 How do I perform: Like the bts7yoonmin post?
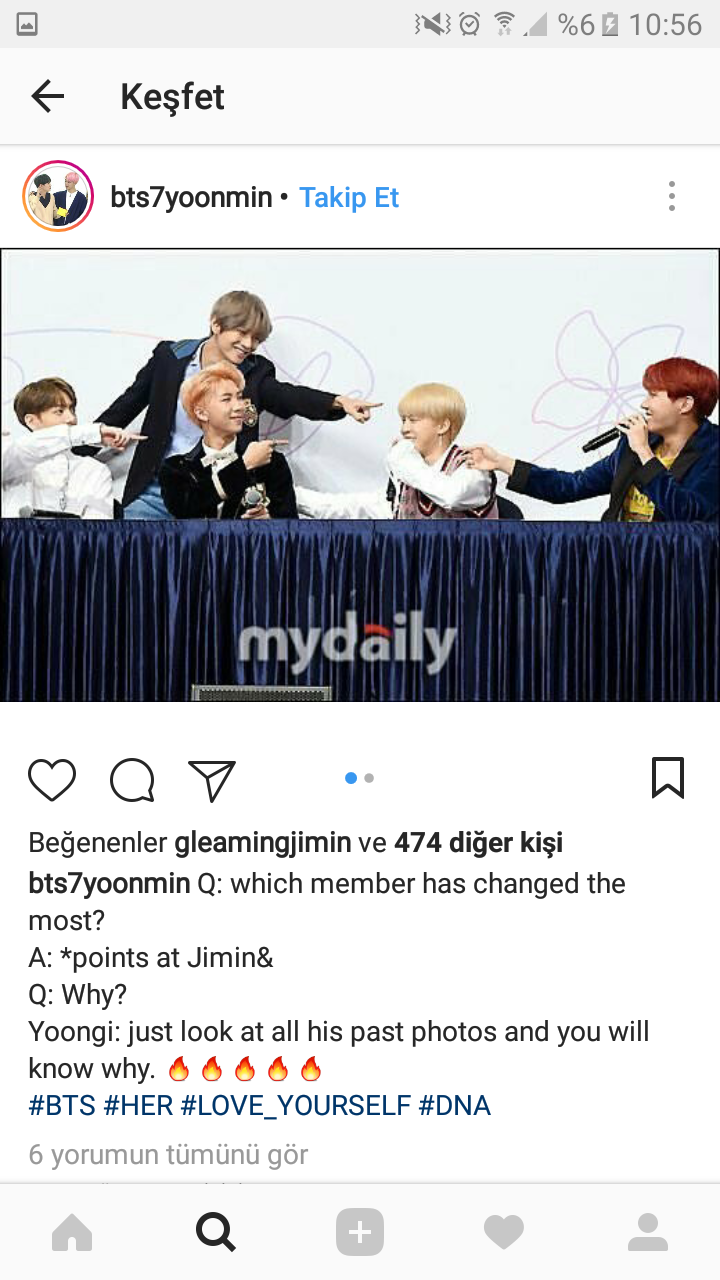[x=52, y=779]
